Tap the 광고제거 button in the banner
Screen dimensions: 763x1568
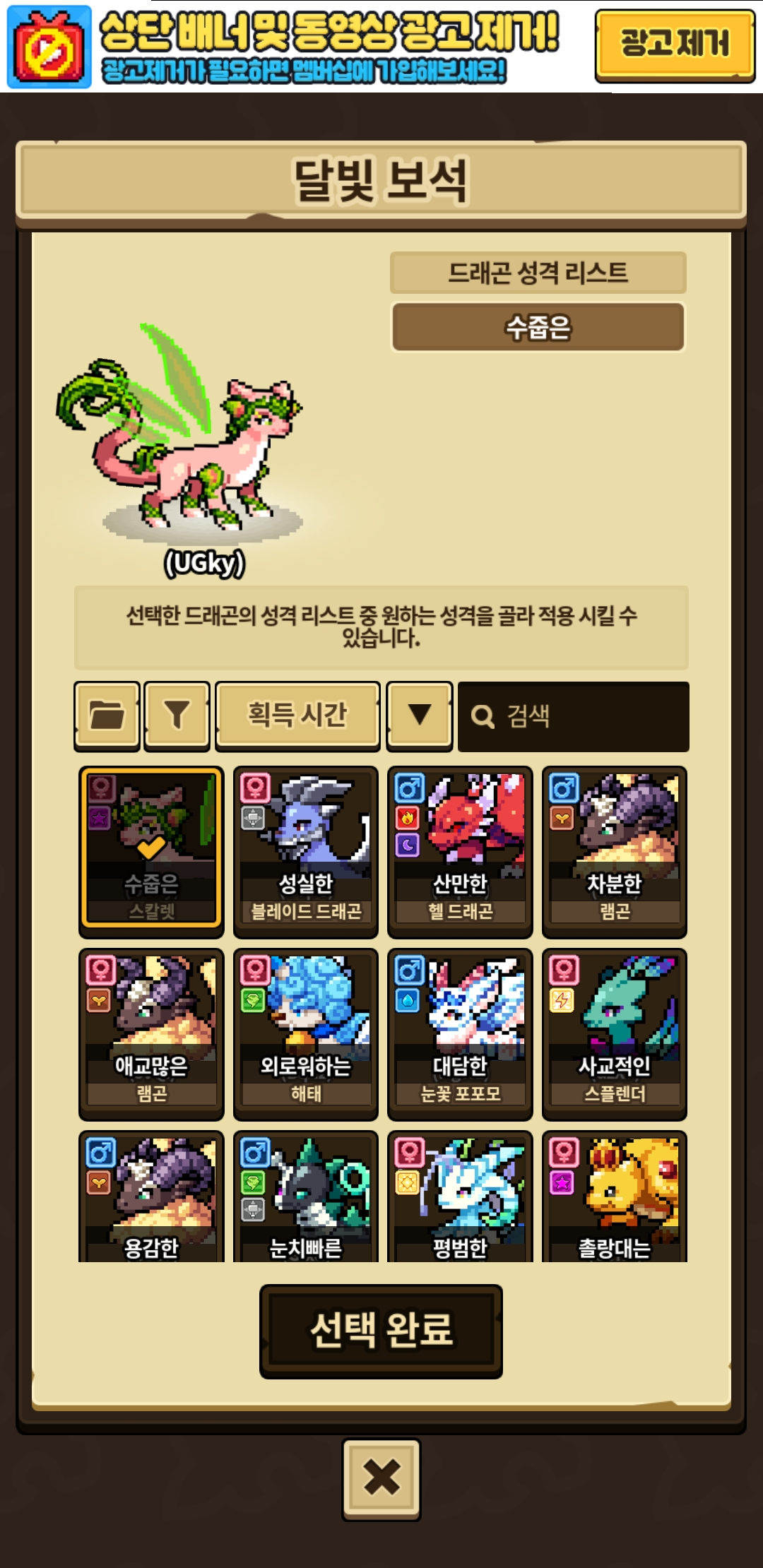point(675,45)
